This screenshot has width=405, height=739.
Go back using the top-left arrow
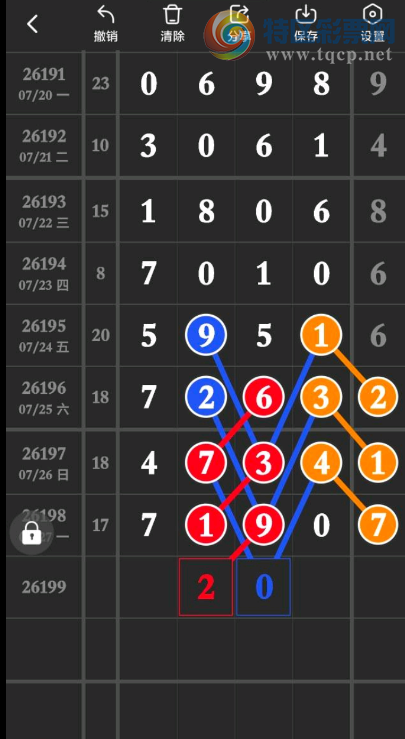pos(32,24)
